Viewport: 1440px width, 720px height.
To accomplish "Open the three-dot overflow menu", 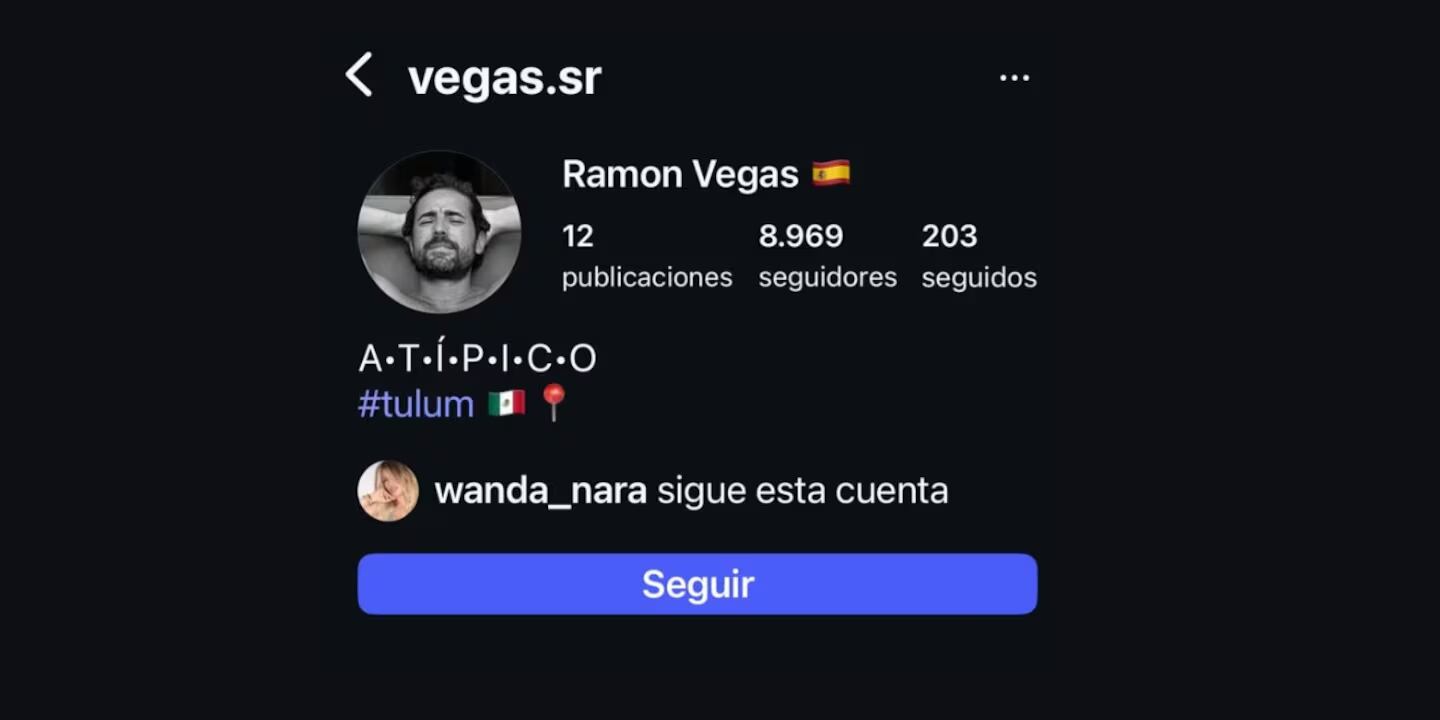I will (1014, 78).
